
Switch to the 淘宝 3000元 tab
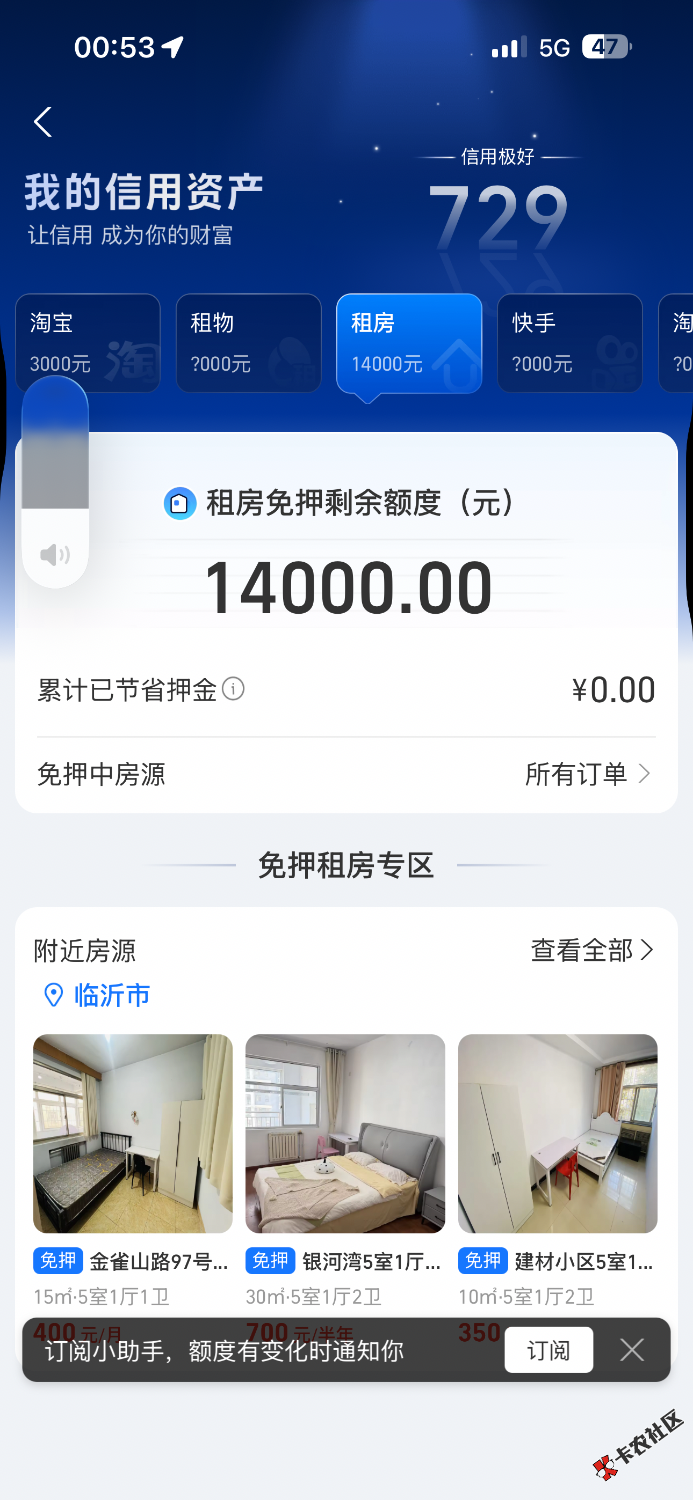coord(88,343)
